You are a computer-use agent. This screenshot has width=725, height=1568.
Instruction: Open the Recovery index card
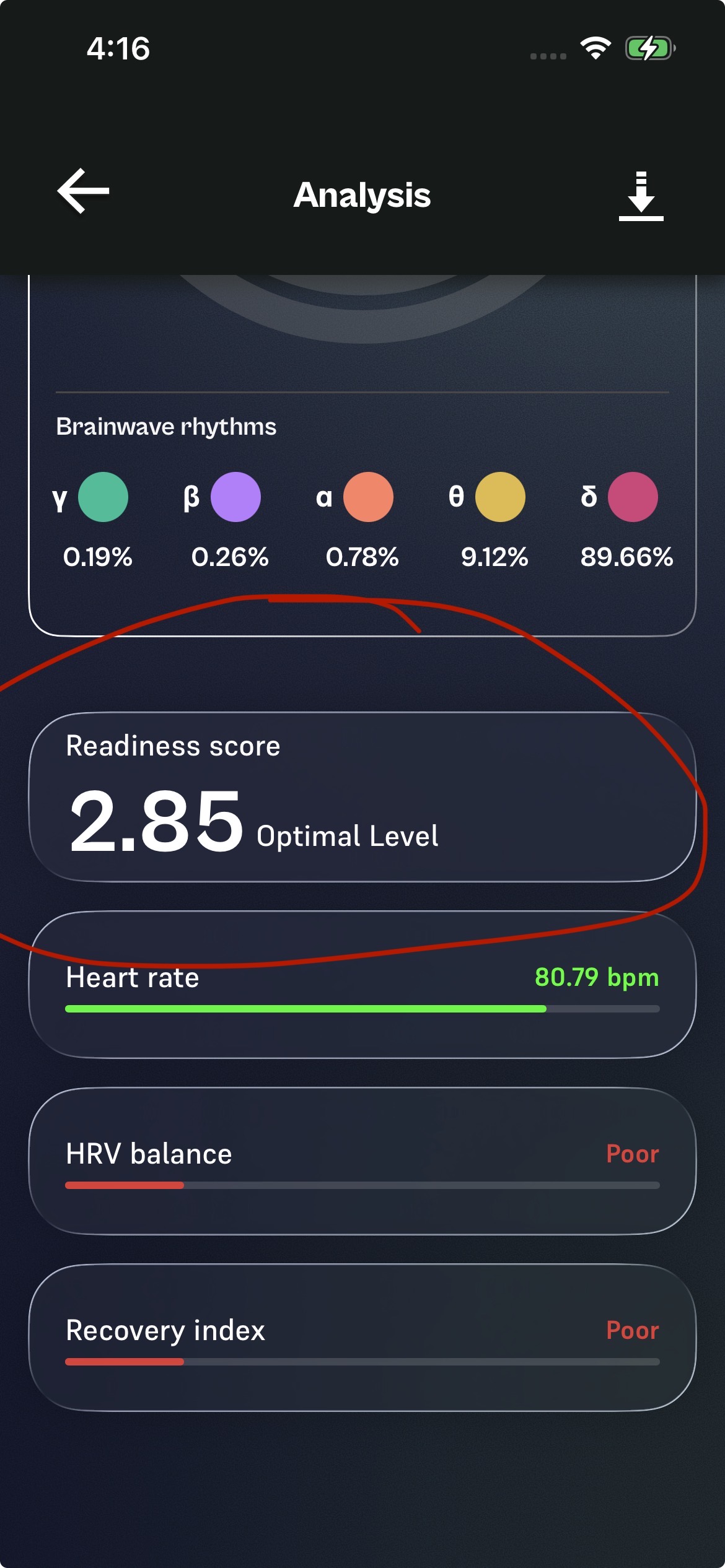pyautogui.click(x=362, y=1338)
